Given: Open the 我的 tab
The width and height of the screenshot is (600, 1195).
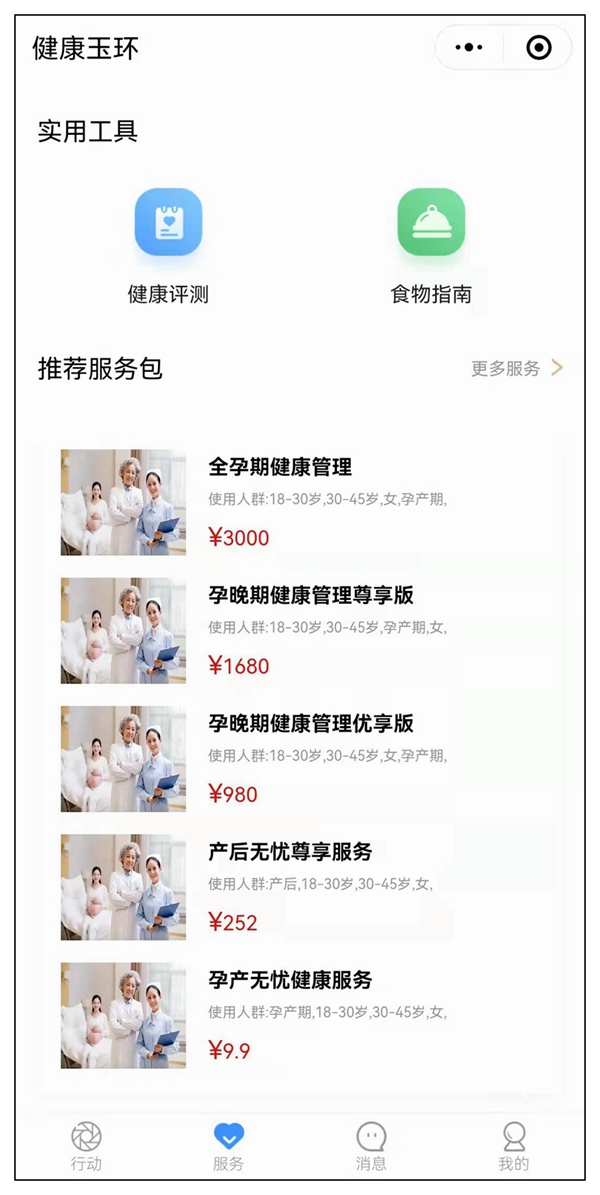Looking at the screenshot, I should point(514,1146).
